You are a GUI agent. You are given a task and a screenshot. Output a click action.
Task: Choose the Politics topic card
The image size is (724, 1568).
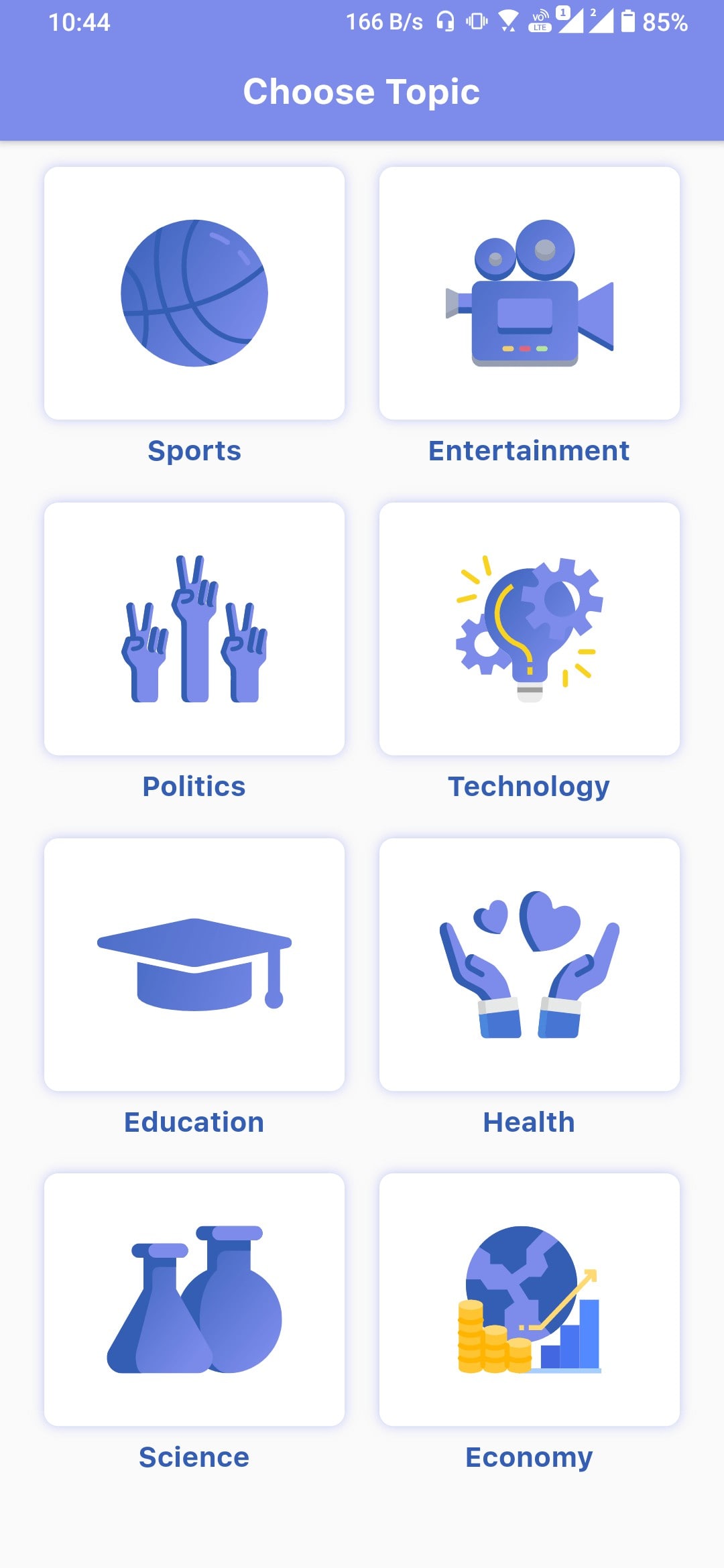click(x=194, y=629)
